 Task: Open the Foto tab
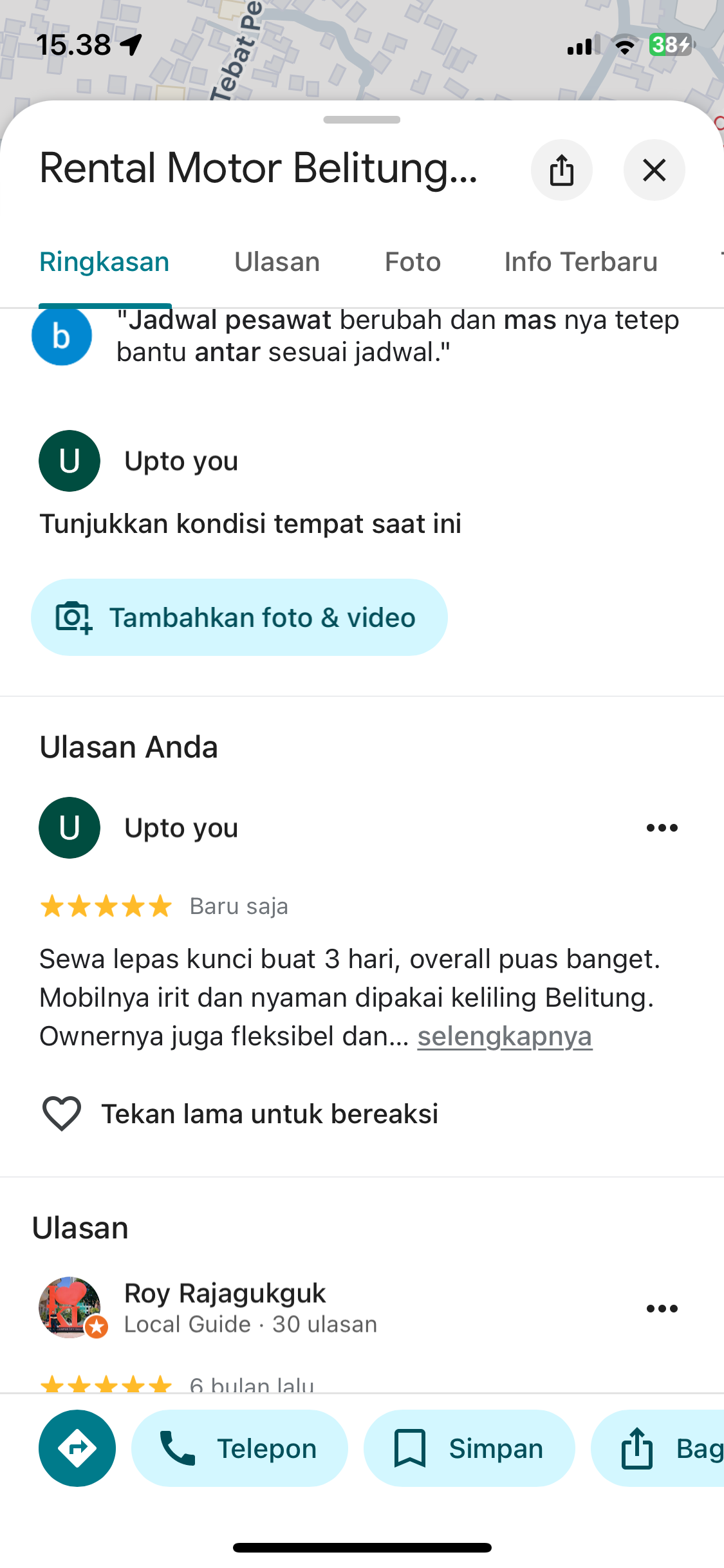(x=413, y=262)
